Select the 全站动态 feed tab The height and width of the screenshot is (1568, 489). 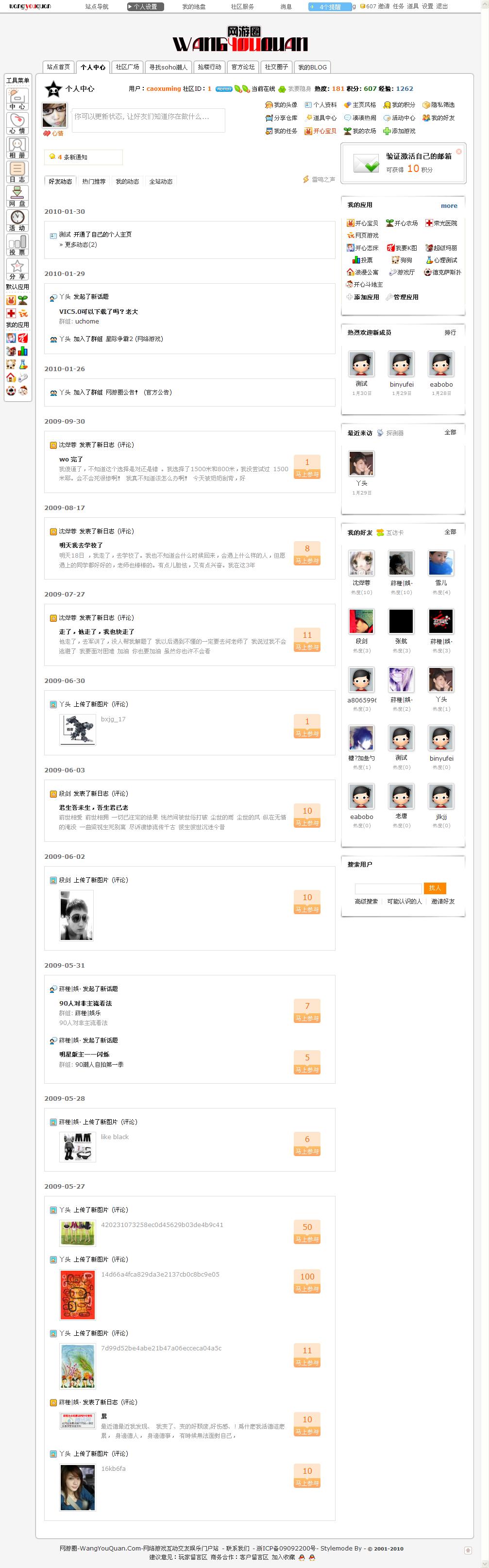click(x=161, y=181)
